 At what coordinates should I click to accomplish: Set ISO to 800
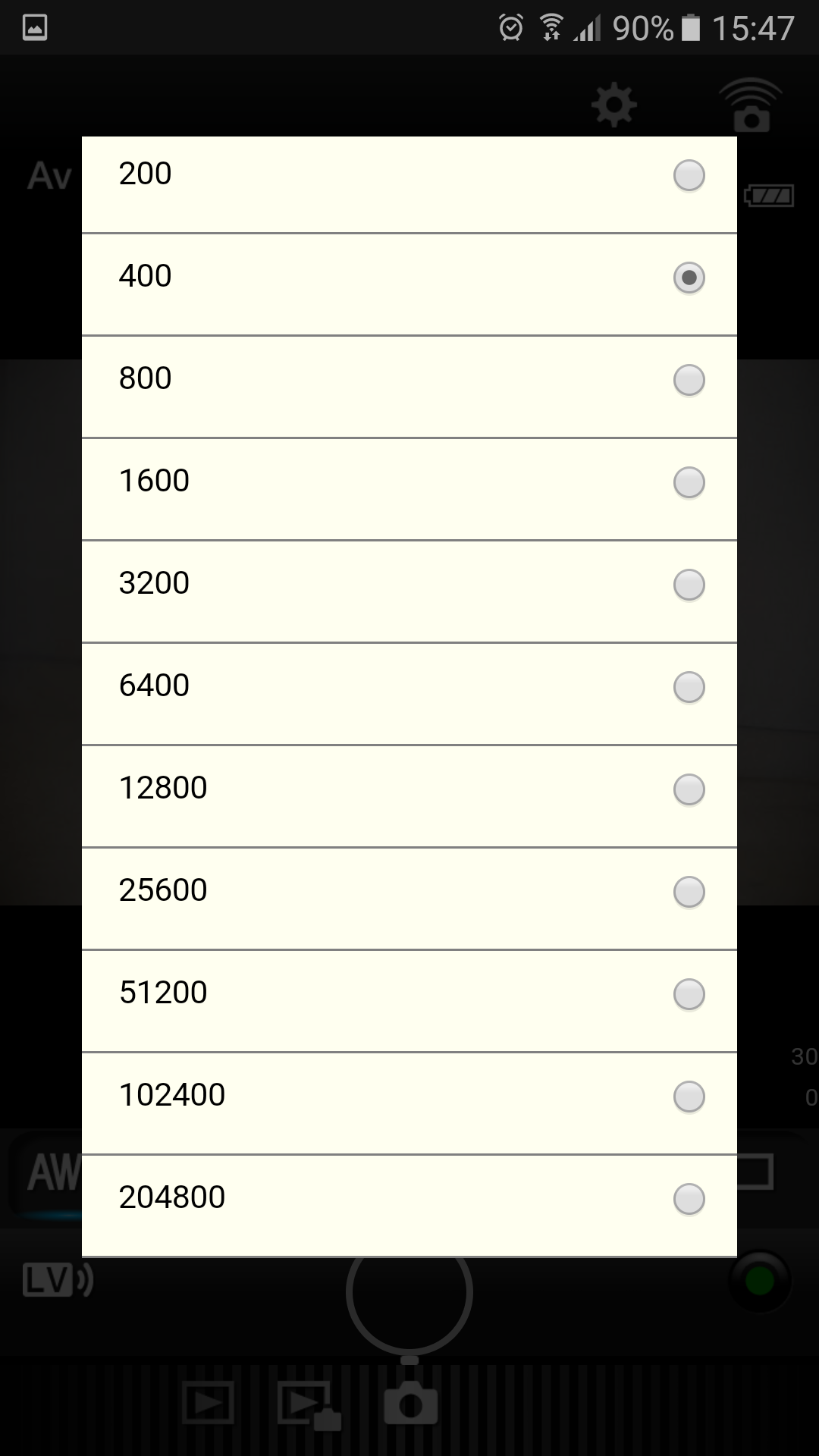[x=409, y=387]
